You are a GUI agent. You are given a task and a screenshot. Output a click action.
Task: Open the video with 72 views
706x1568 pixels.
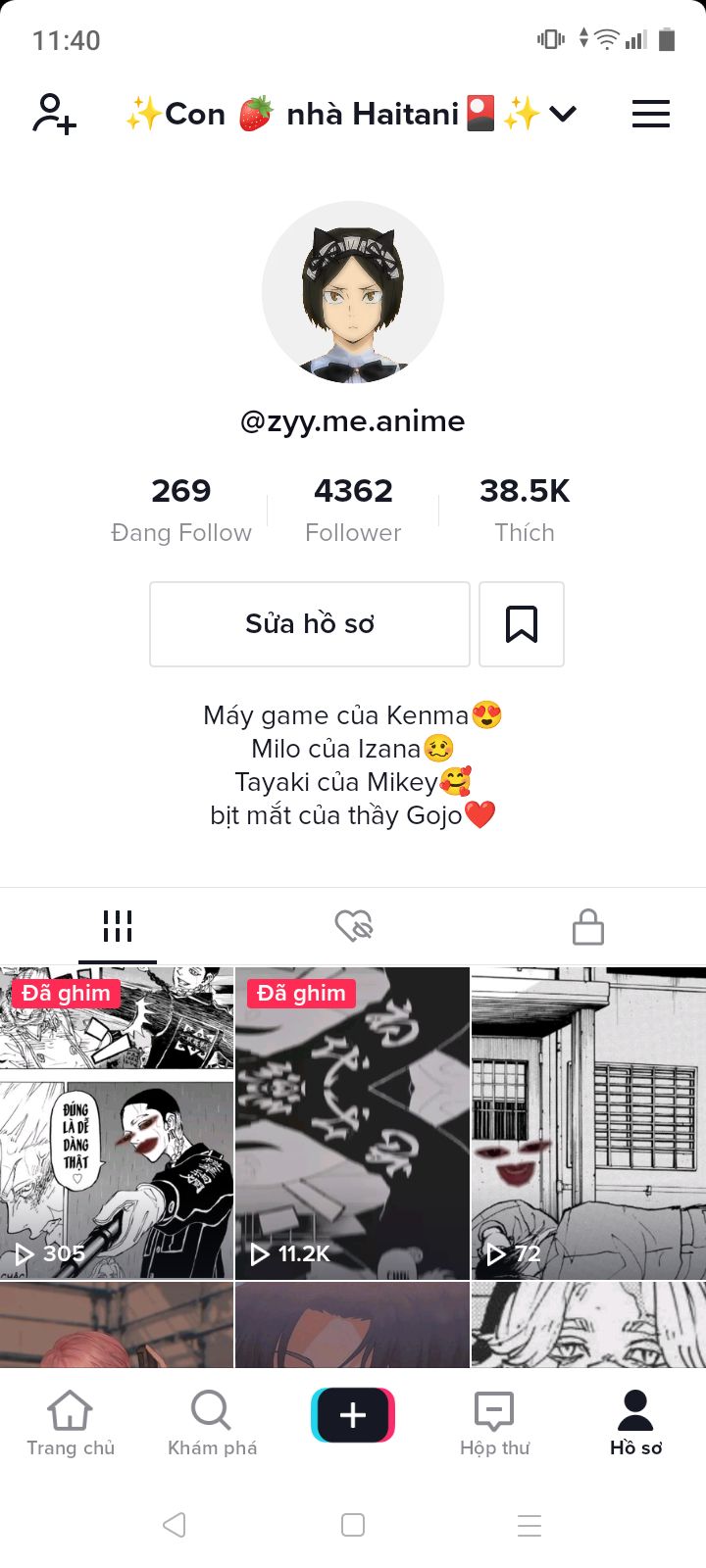click(588, 1123)
